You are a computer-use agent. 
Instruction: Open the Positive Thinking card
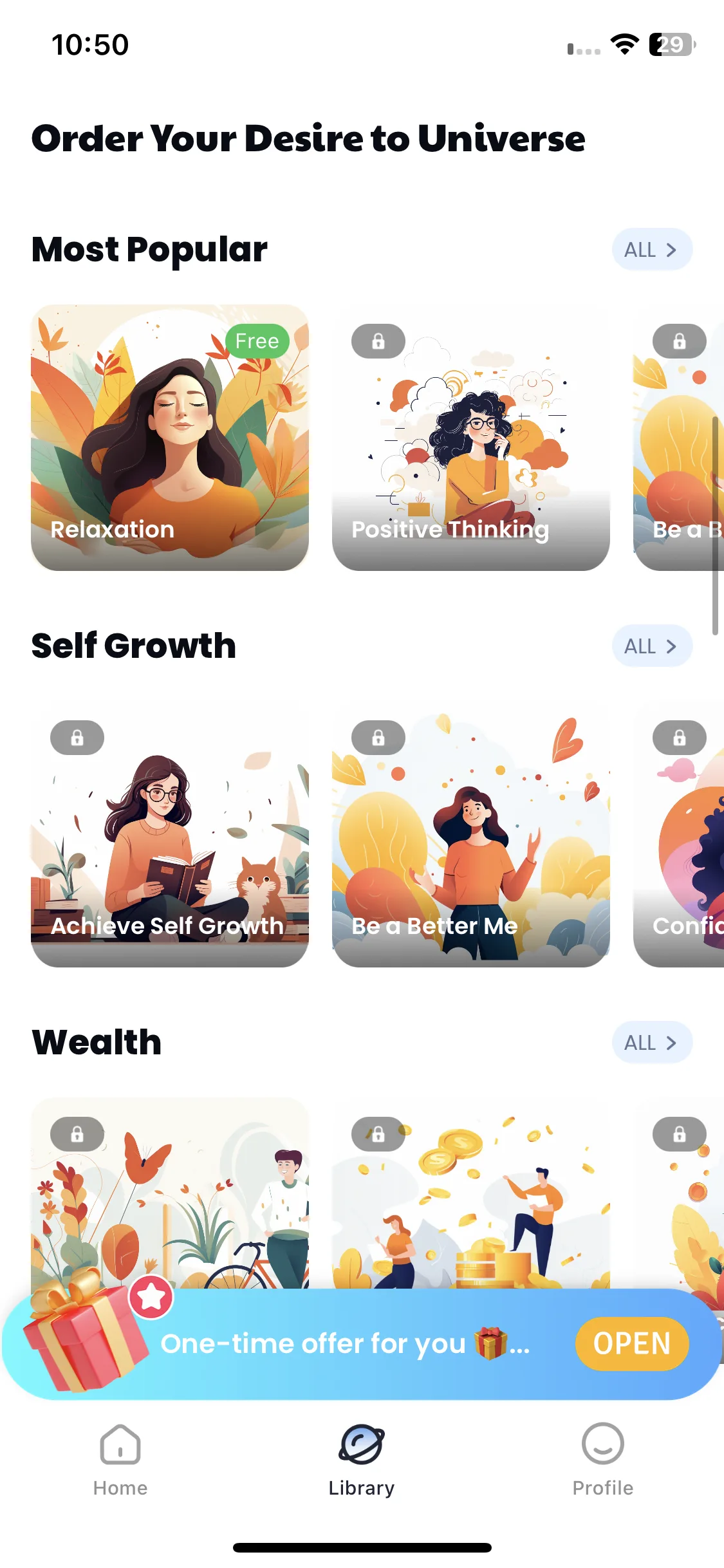point(470,438)
